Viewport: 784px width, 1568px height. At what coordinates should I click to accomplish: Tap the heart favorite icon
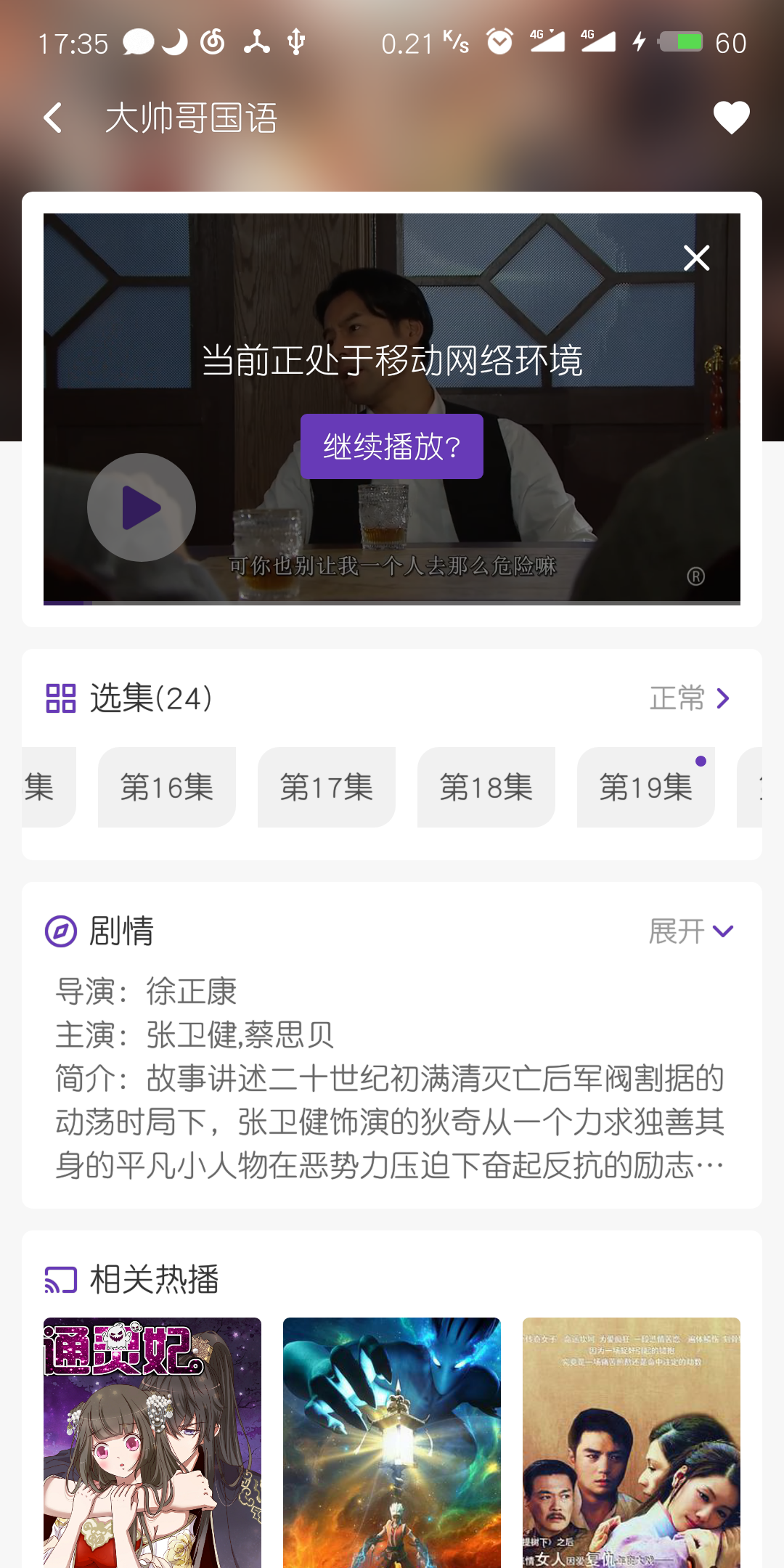(x=731, y=118)
